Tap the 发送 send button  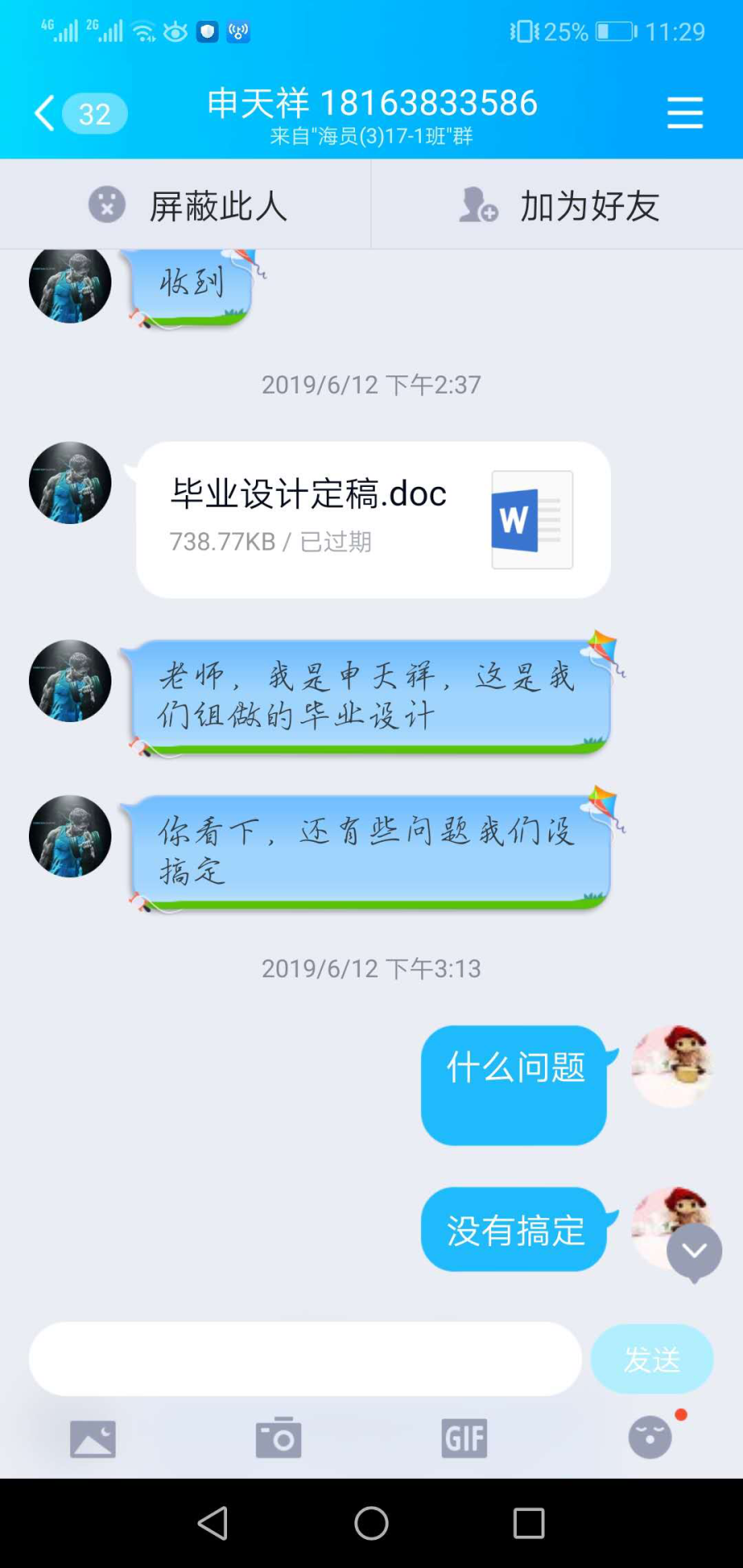pos(651,1358)
